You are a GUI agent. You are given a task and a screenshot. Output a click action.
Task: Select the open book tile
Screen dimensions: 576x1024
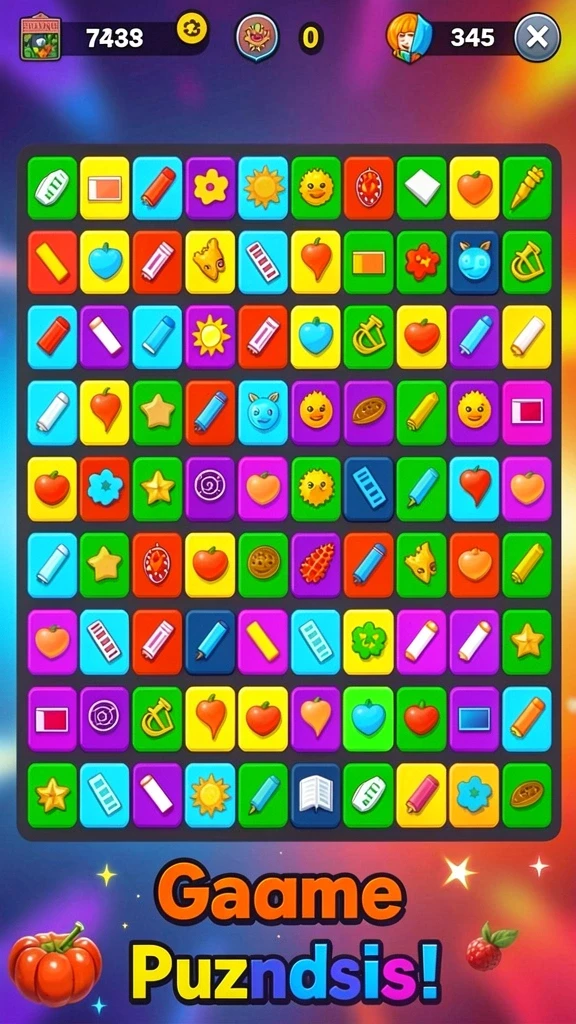316,795
